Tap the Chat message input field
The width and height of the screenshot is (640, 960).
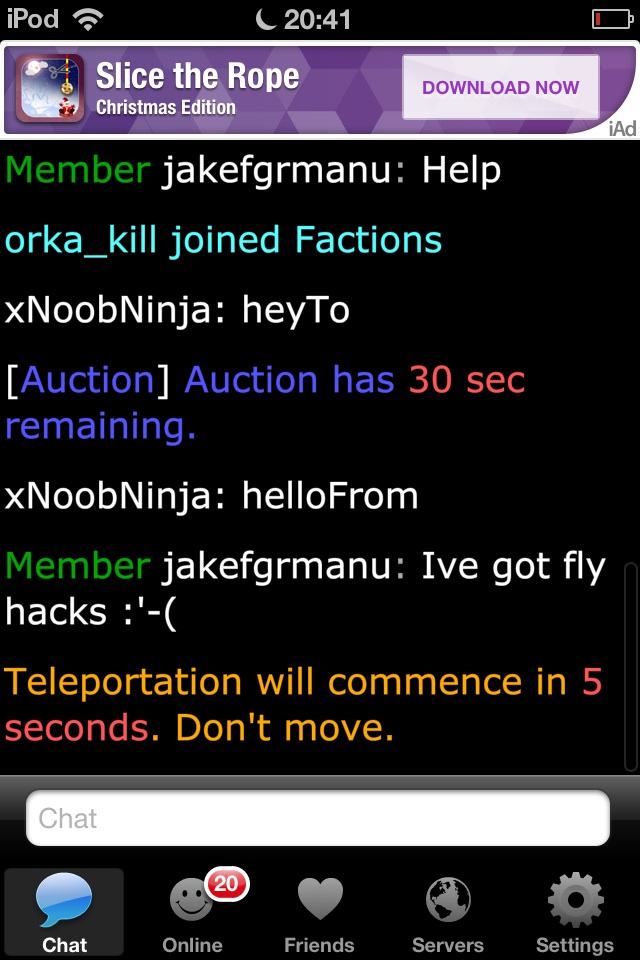[x=318, y=819]
